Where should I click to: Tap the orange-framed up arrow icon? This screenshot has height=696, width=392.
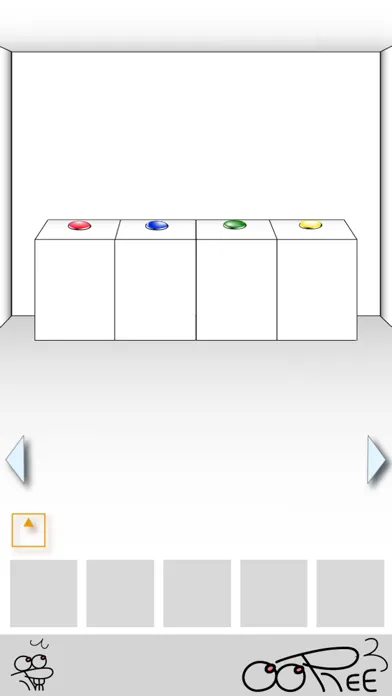click(28, 530)
